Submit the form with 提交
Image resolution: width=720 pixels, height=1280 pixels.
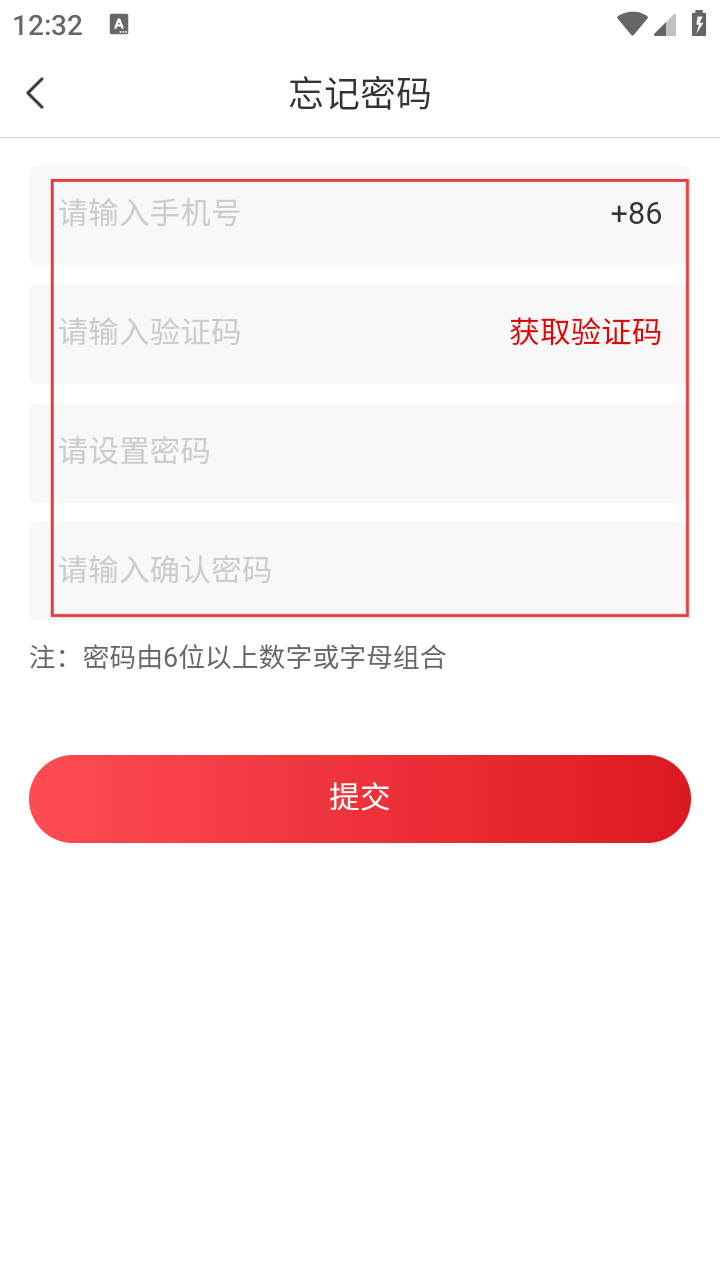[x=360, y=798]
